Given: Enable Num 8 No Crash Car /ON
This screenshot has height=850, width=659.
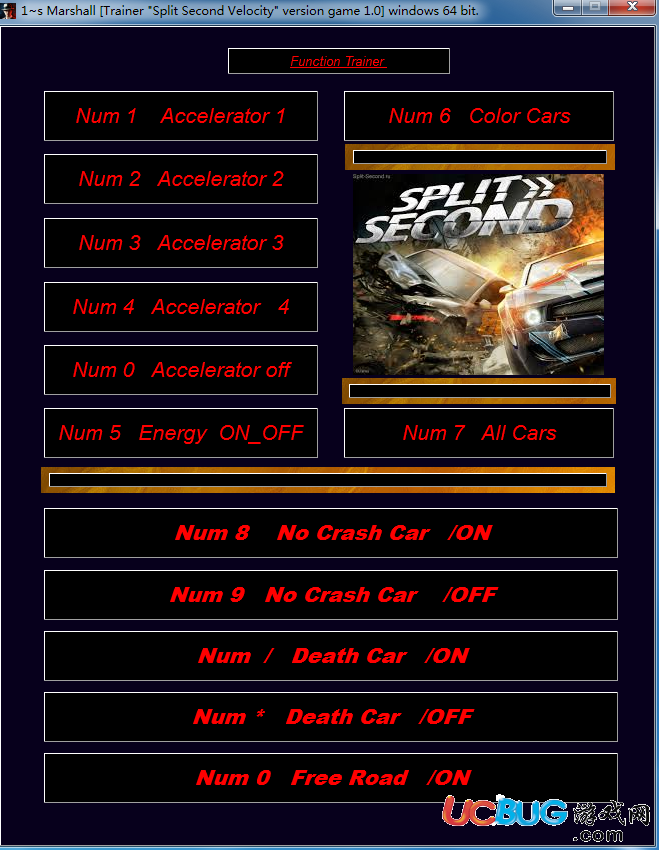Looking at the screenshot, I should pos(331,533).
